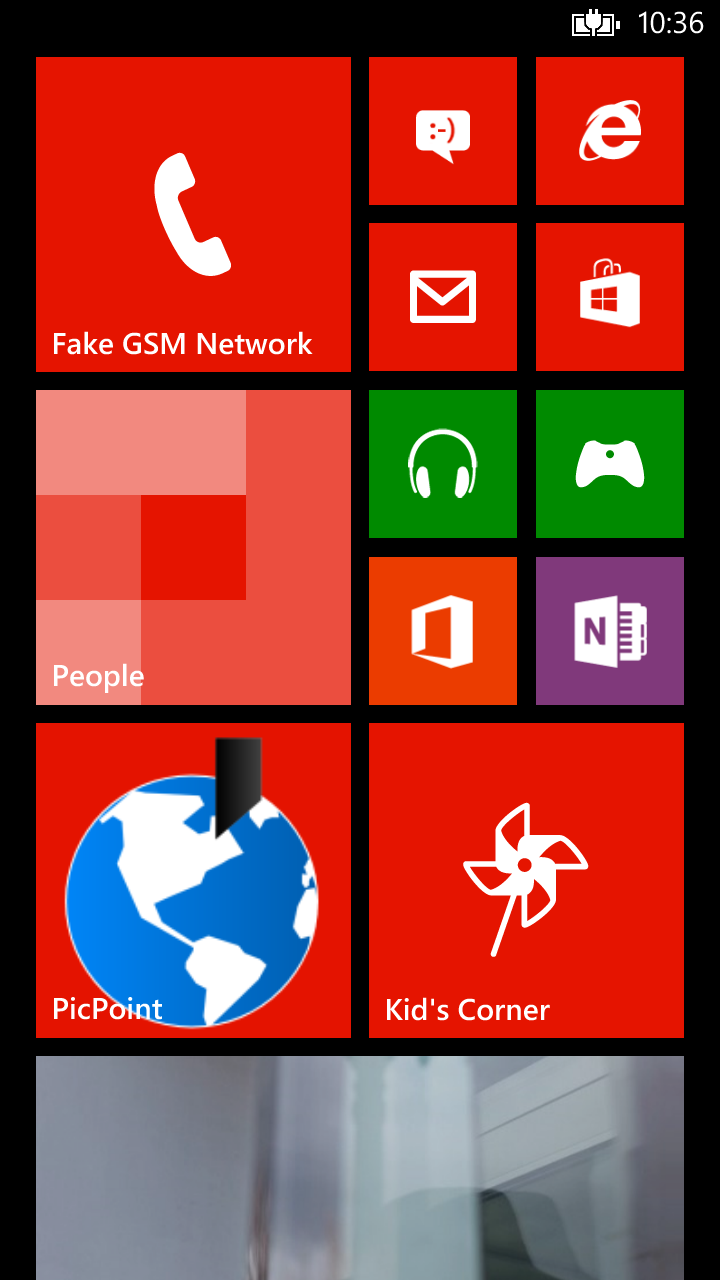This screenshot has width=720, height=1280.
Task: Open the Music headphones tile
Action: 443,464
